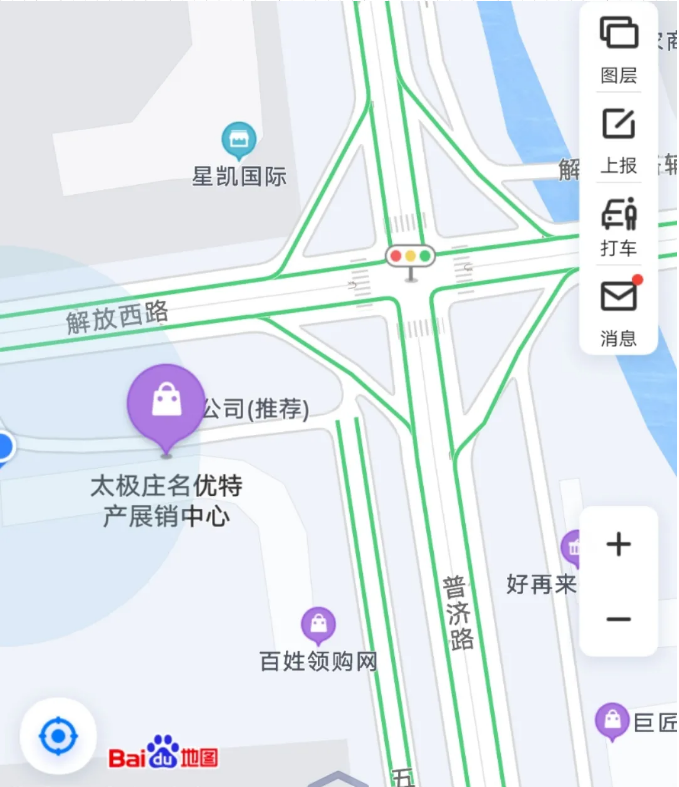
Task: Select the 好再来 map marker
Action: 574,548
